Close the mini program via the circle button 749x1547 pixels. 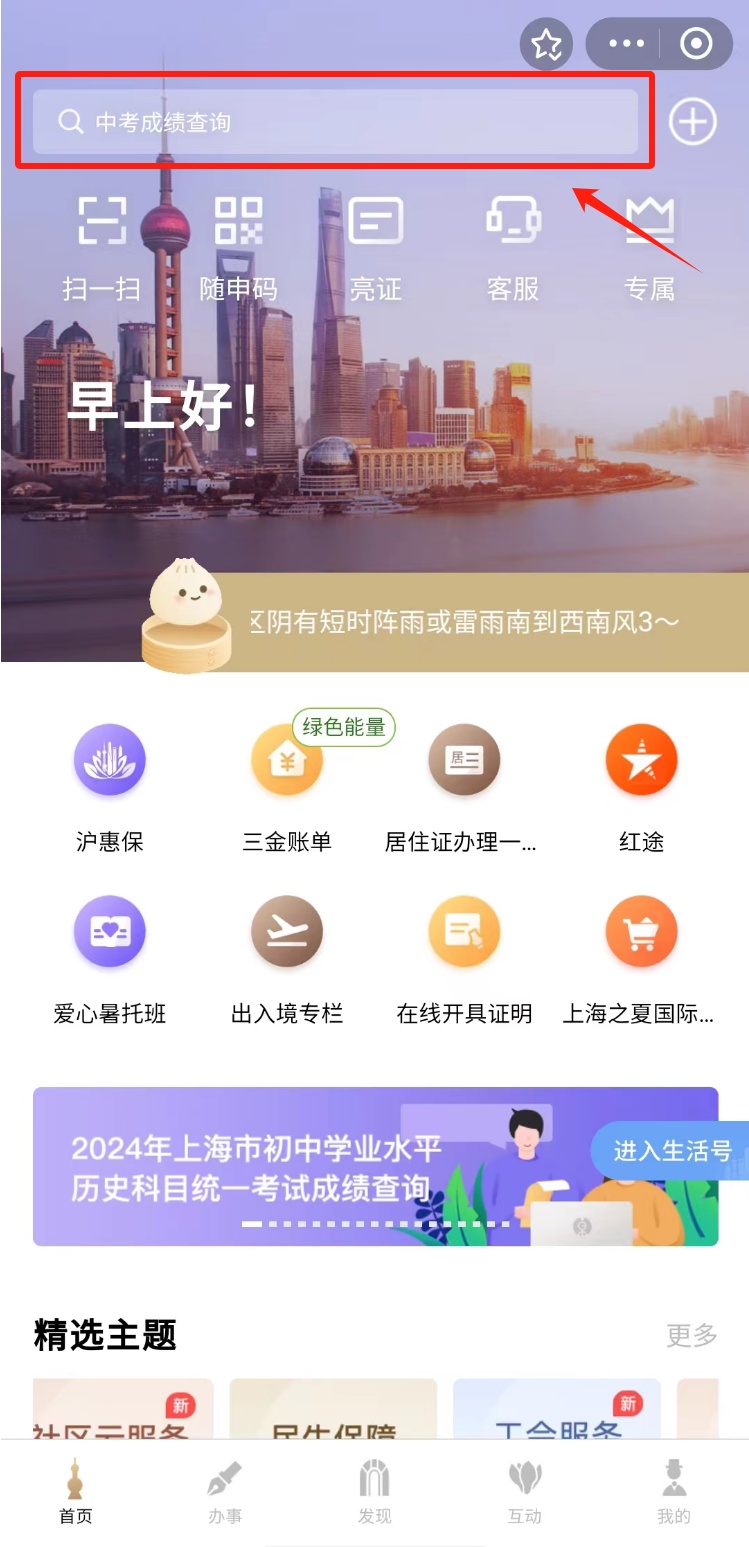[696, 44]
